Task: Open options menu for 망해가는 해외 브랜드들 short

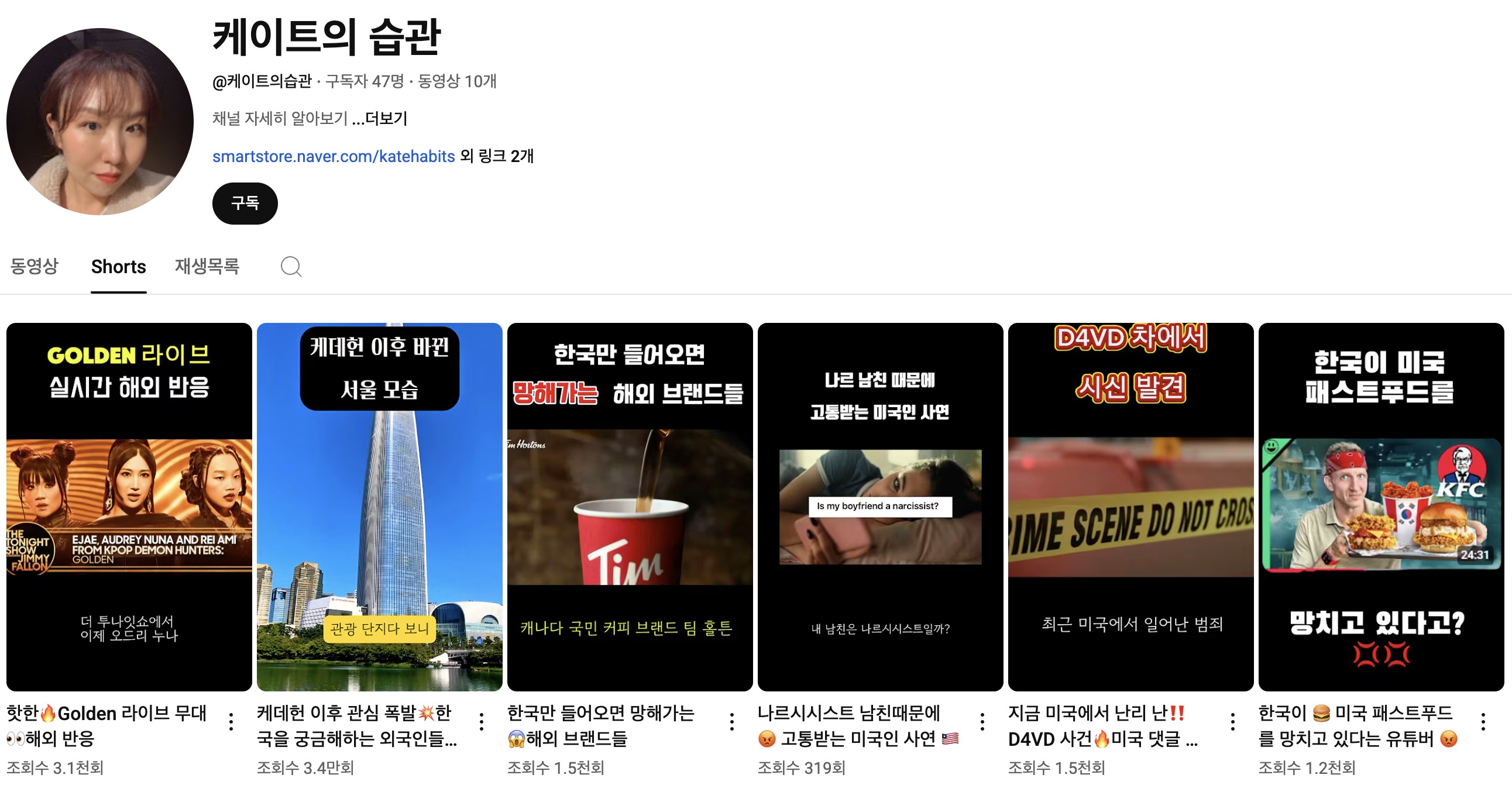Action: 732,721
